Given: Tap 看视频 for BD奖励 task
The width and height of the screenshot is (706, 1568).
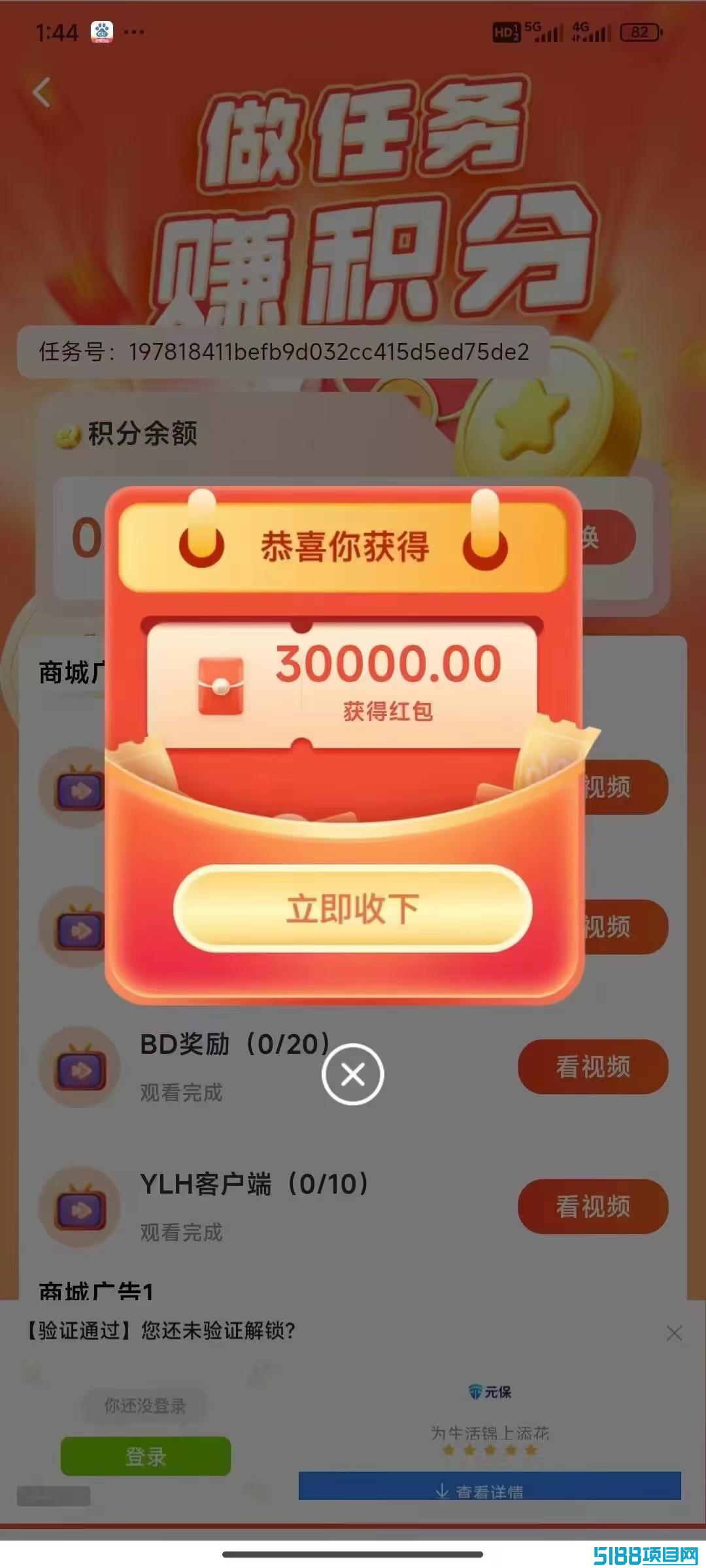Looking at the screenshot, I should coord(593,1067).
